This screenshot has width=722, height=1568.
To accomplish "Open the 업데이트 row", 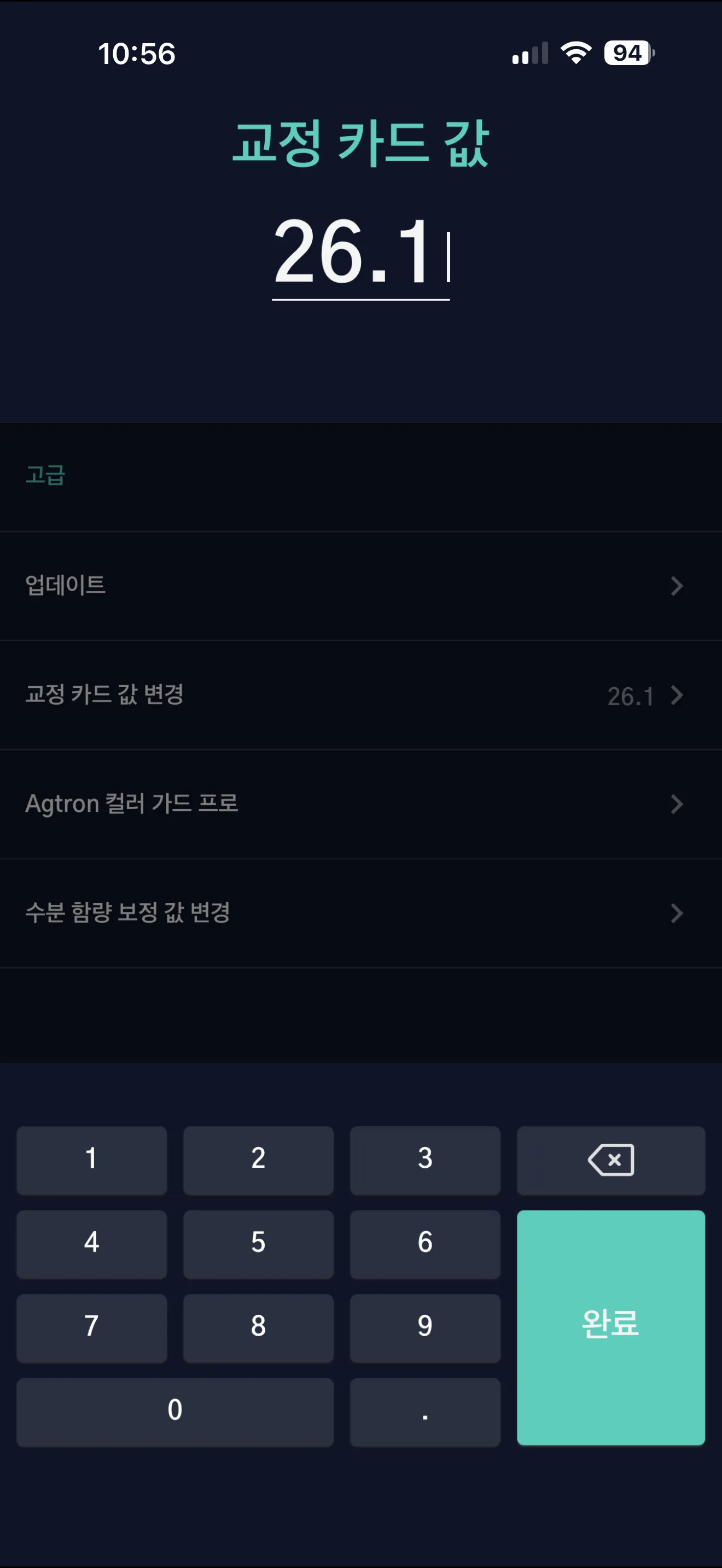I will 360,586.
